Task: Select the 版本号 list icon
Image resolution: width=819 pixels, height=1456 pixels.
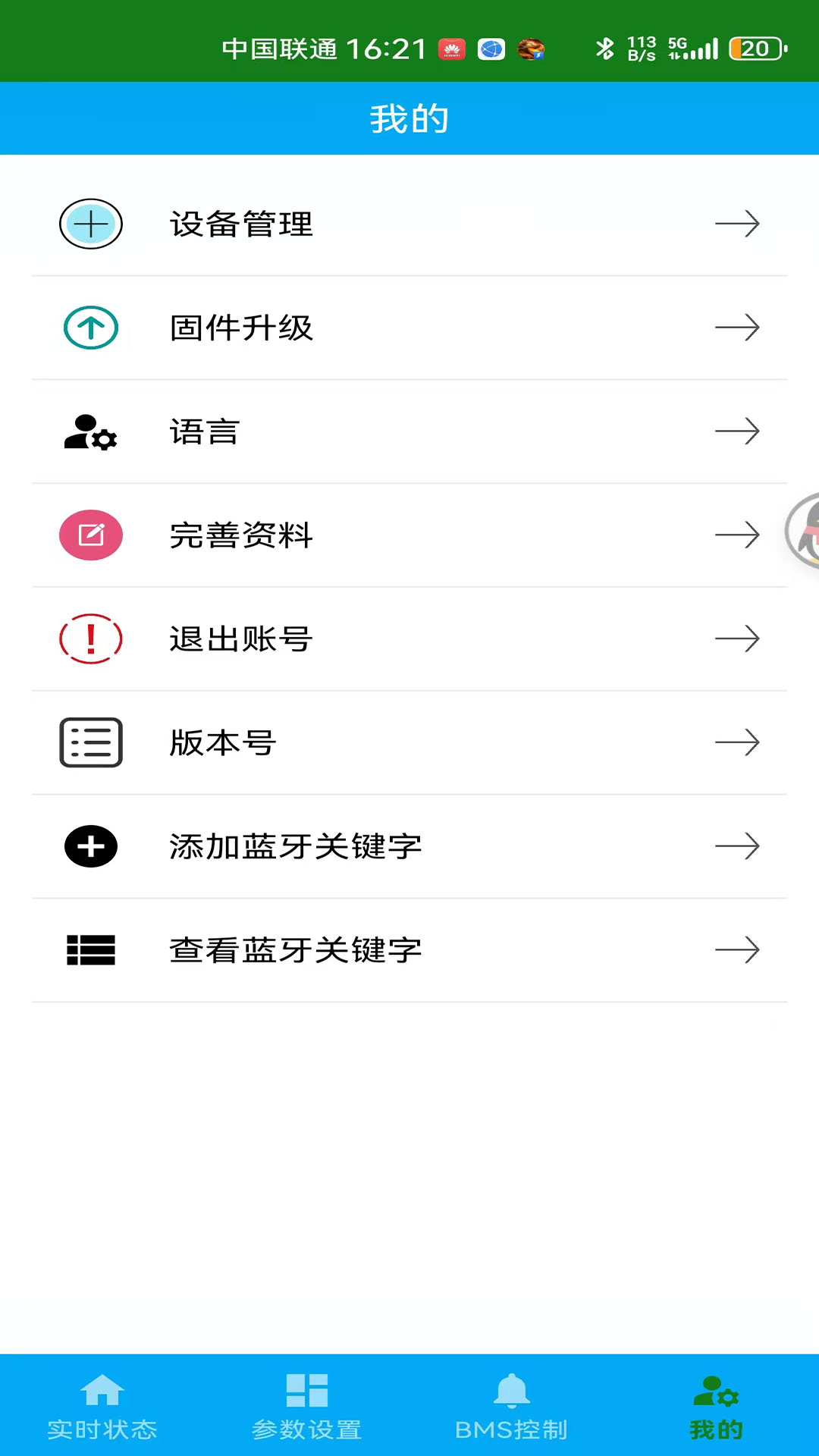Action: click(x=90, y=743)
